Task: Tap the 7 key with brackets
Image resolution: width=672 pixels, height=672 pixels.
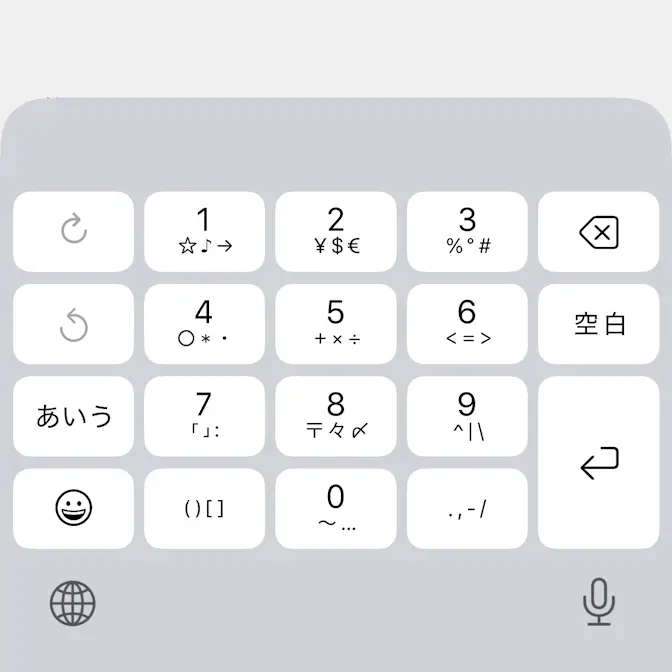Action: (x=204, y=416)
